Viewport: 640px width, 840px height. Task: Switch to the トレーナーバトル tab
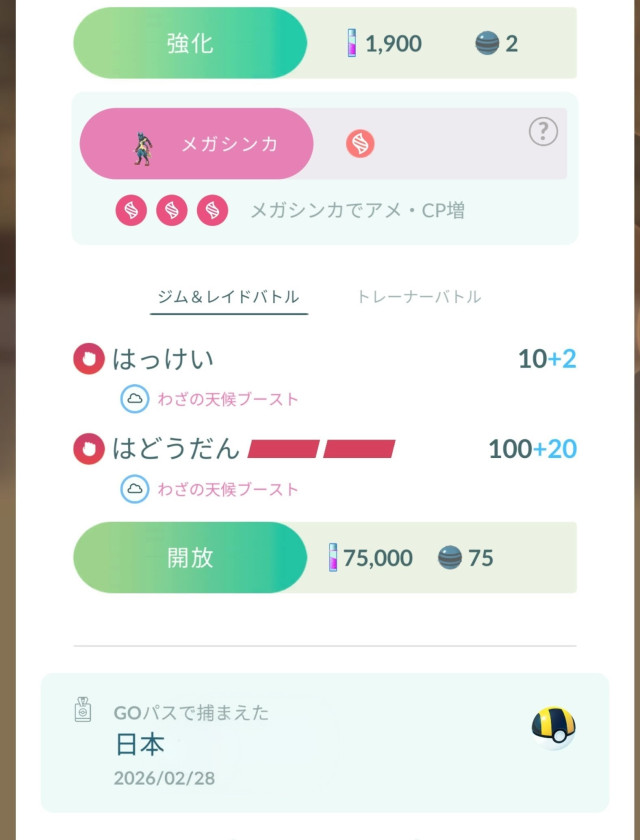tap(419, 297)
